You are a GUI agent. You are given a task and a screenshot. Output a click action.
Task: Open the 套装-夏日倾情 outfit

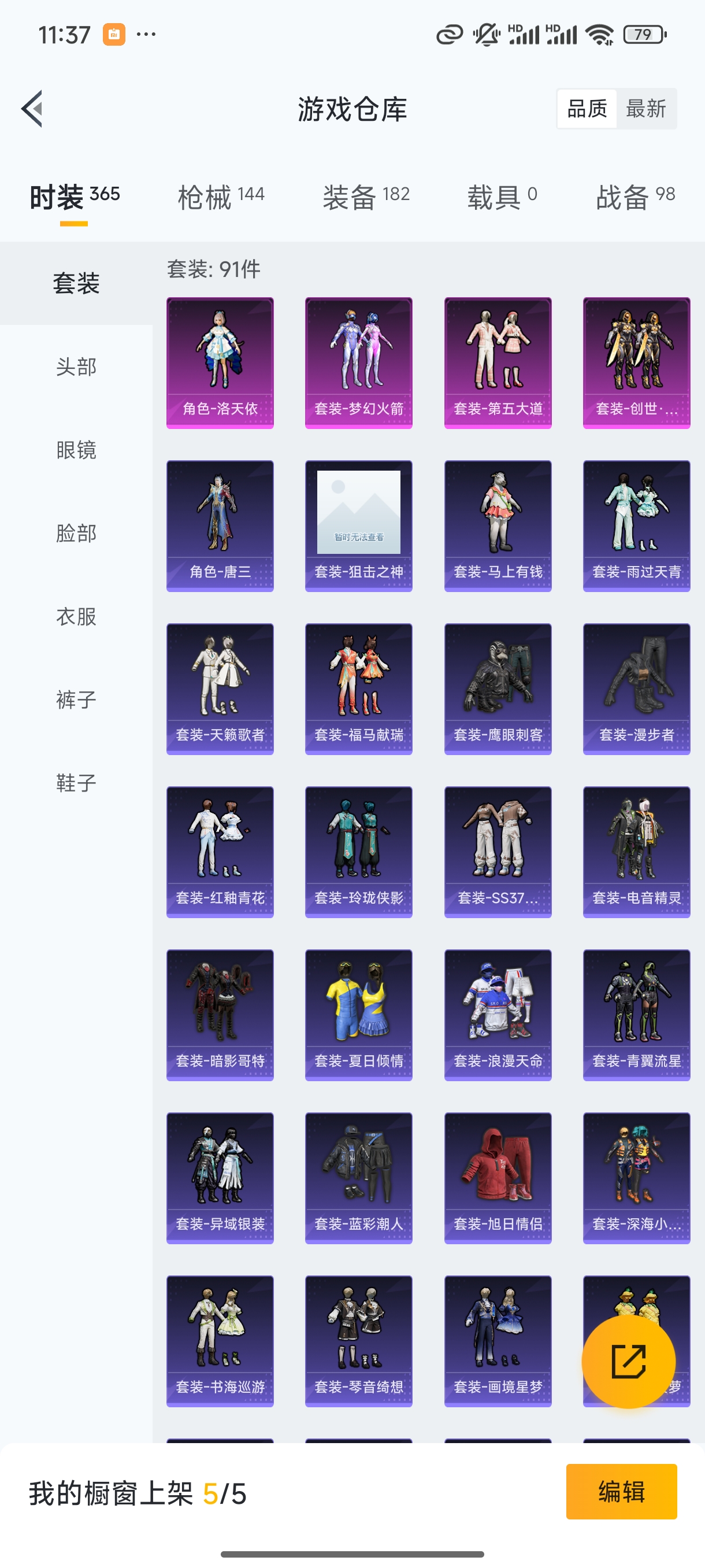pyautogui.click(x=359, y=1015)
